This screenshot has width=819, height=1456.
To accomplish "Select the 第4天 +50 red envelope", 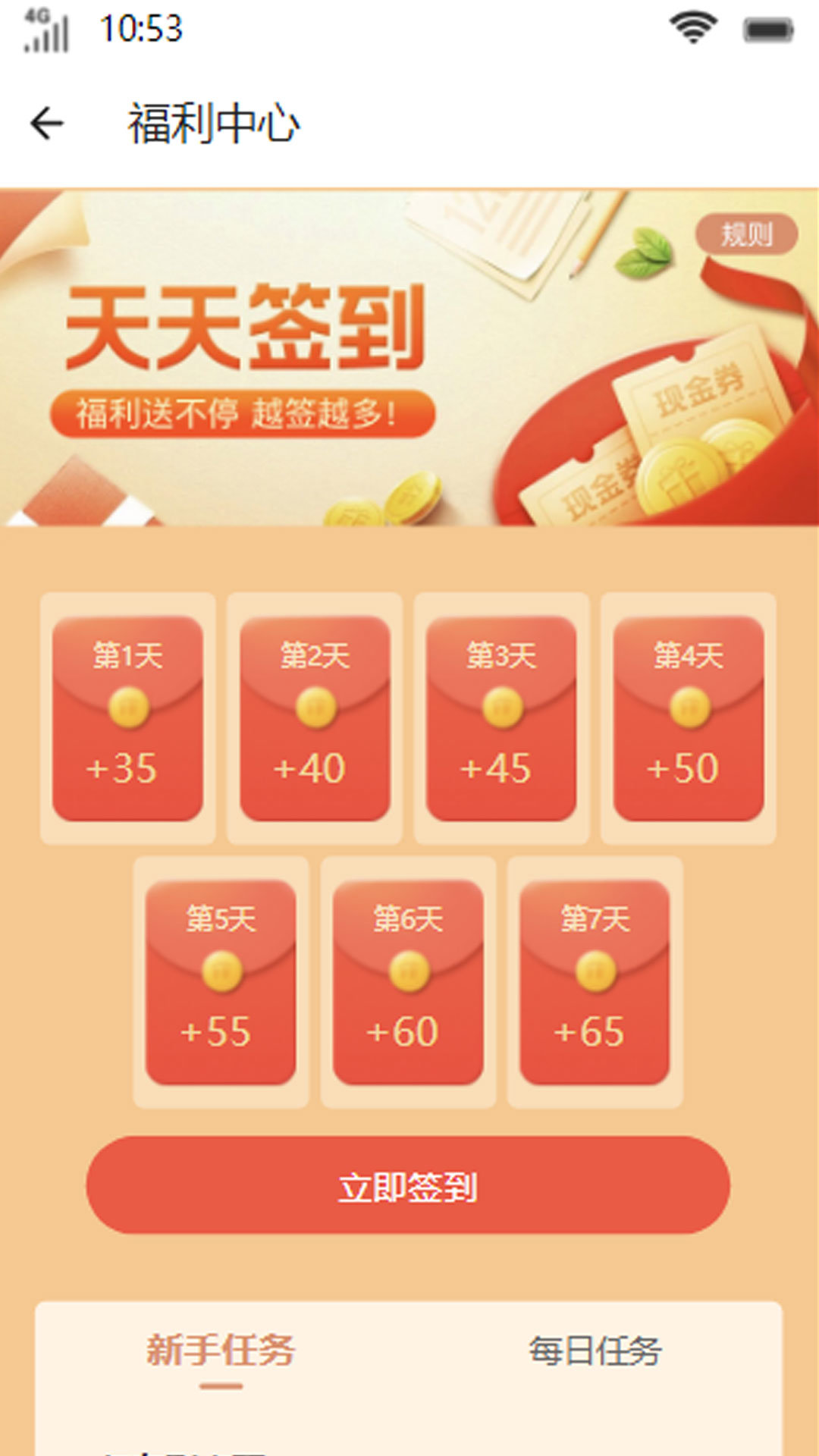I will click(x=689, y=717).
